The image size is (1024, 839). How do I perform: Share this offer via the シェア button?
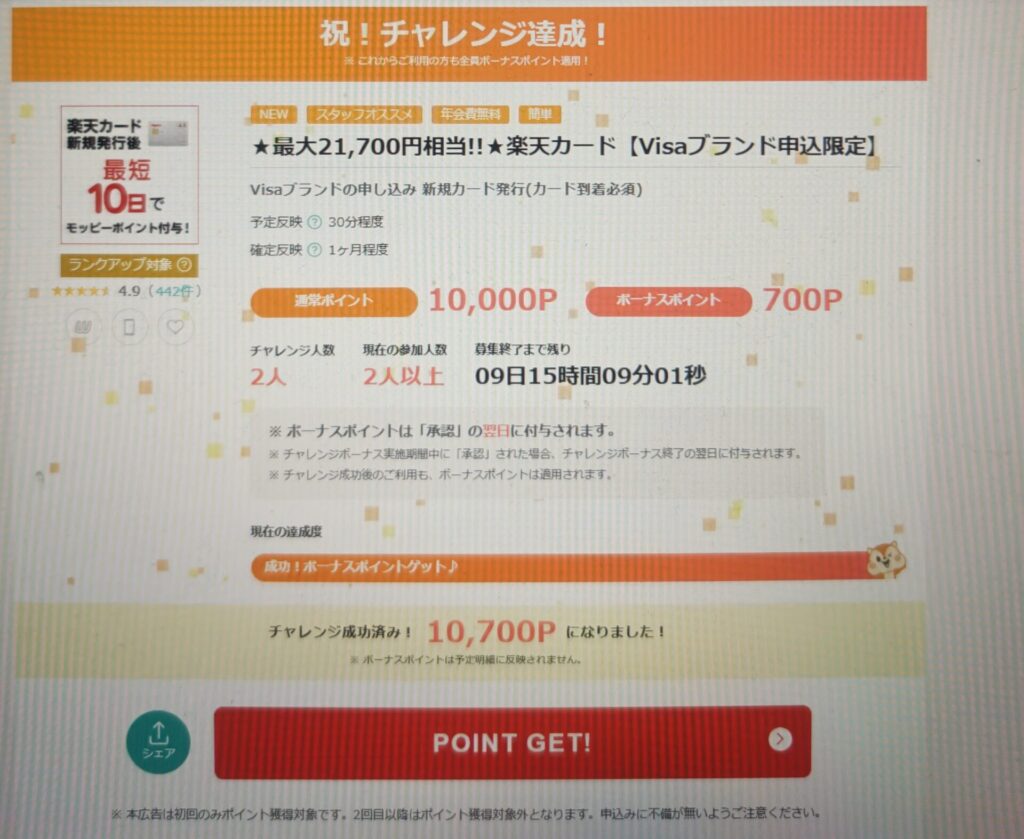(x=158, y=741)
